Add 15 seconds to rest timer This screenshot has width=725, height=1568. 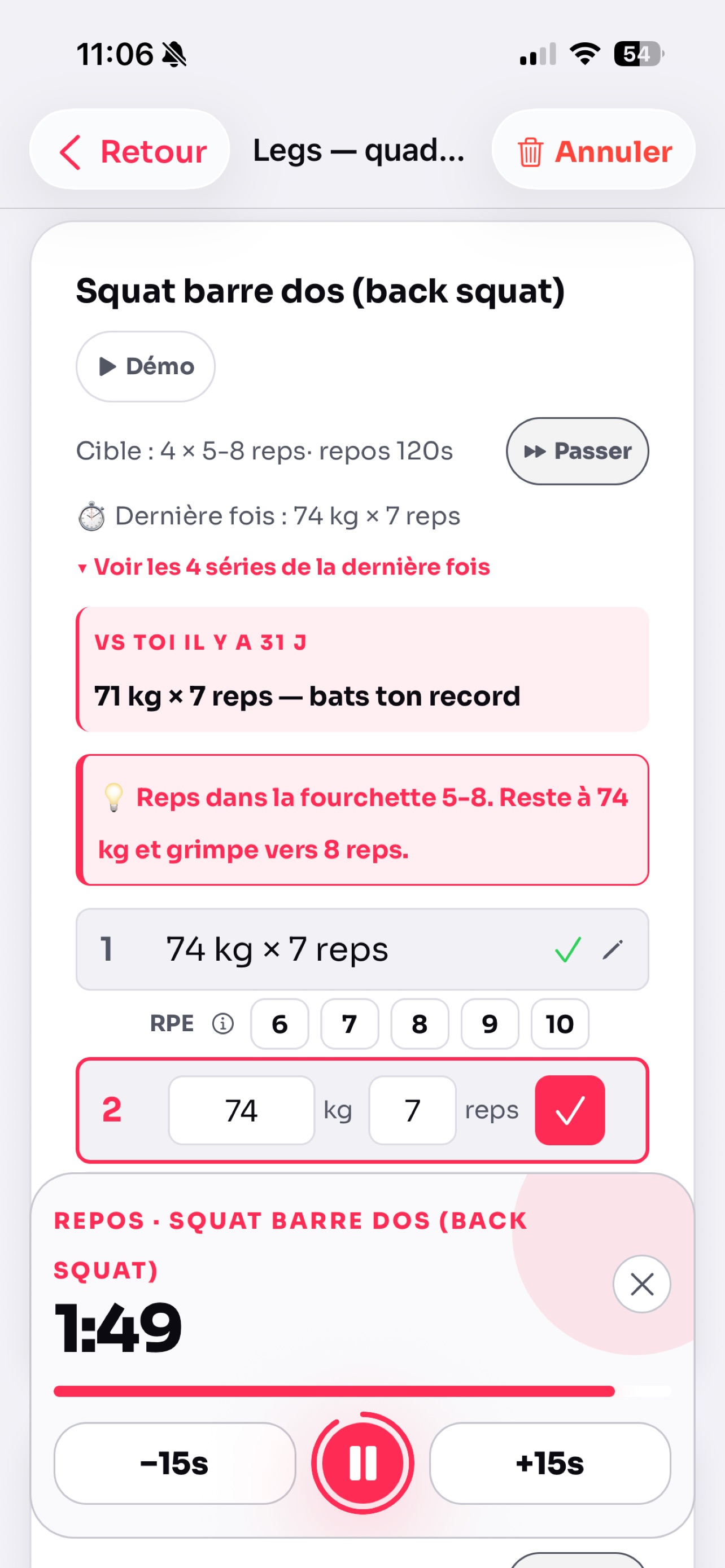click(x=551, y=1464)
